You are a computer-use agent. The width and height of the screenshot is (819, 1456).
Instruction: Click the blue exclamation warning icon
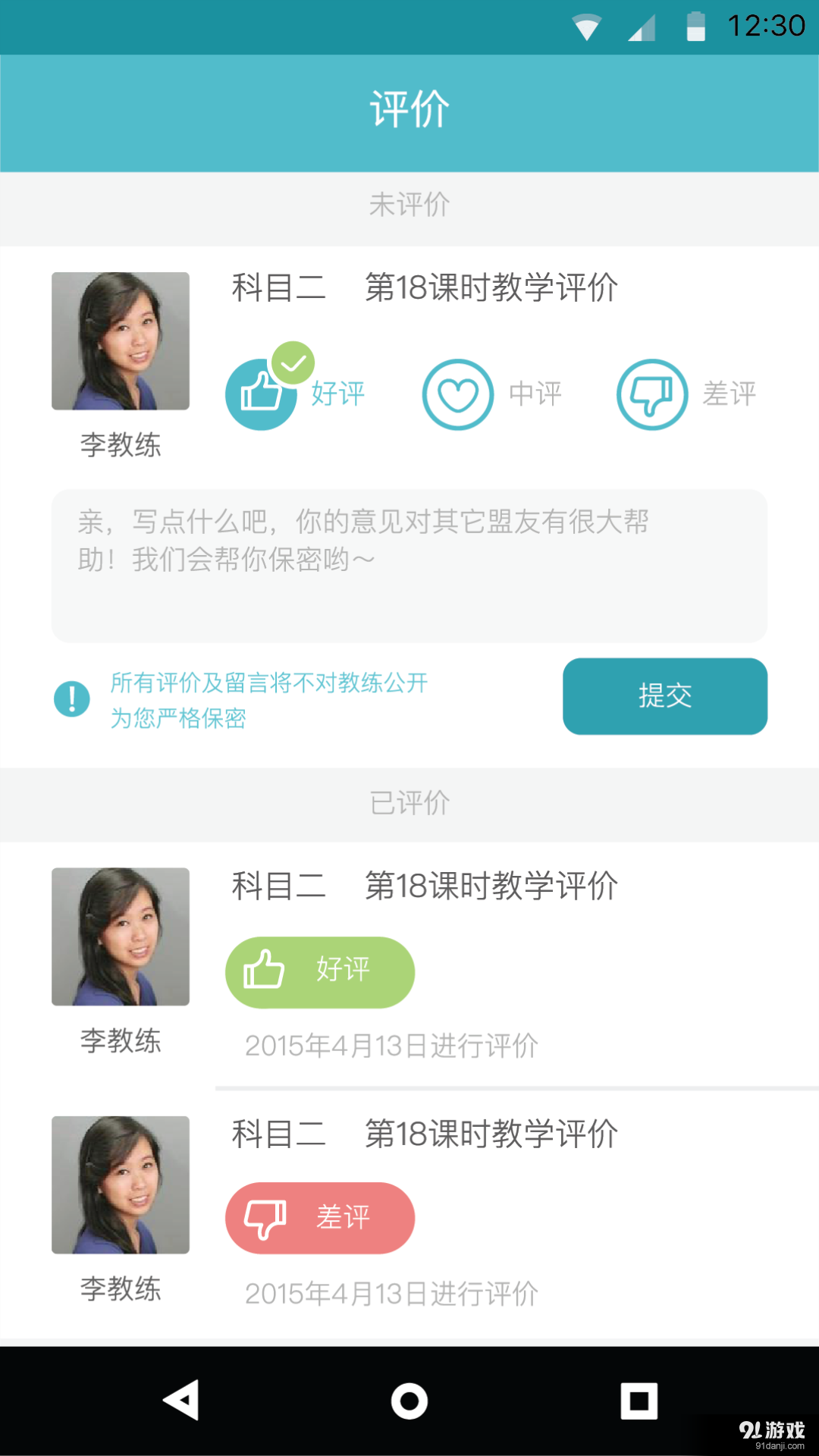[x=71, y=699]
